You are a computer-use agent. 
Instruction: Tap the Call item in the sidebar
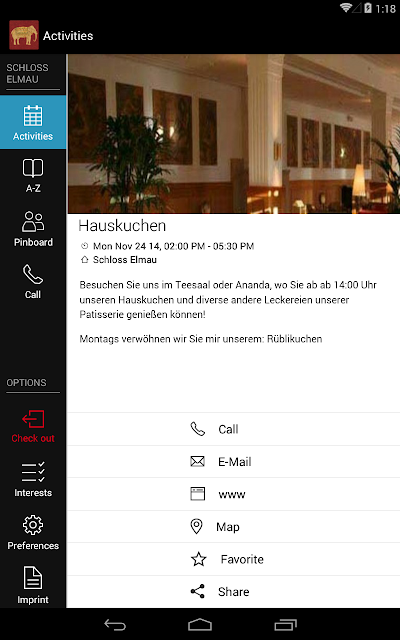pyautogui.click(x=33, y=282)
